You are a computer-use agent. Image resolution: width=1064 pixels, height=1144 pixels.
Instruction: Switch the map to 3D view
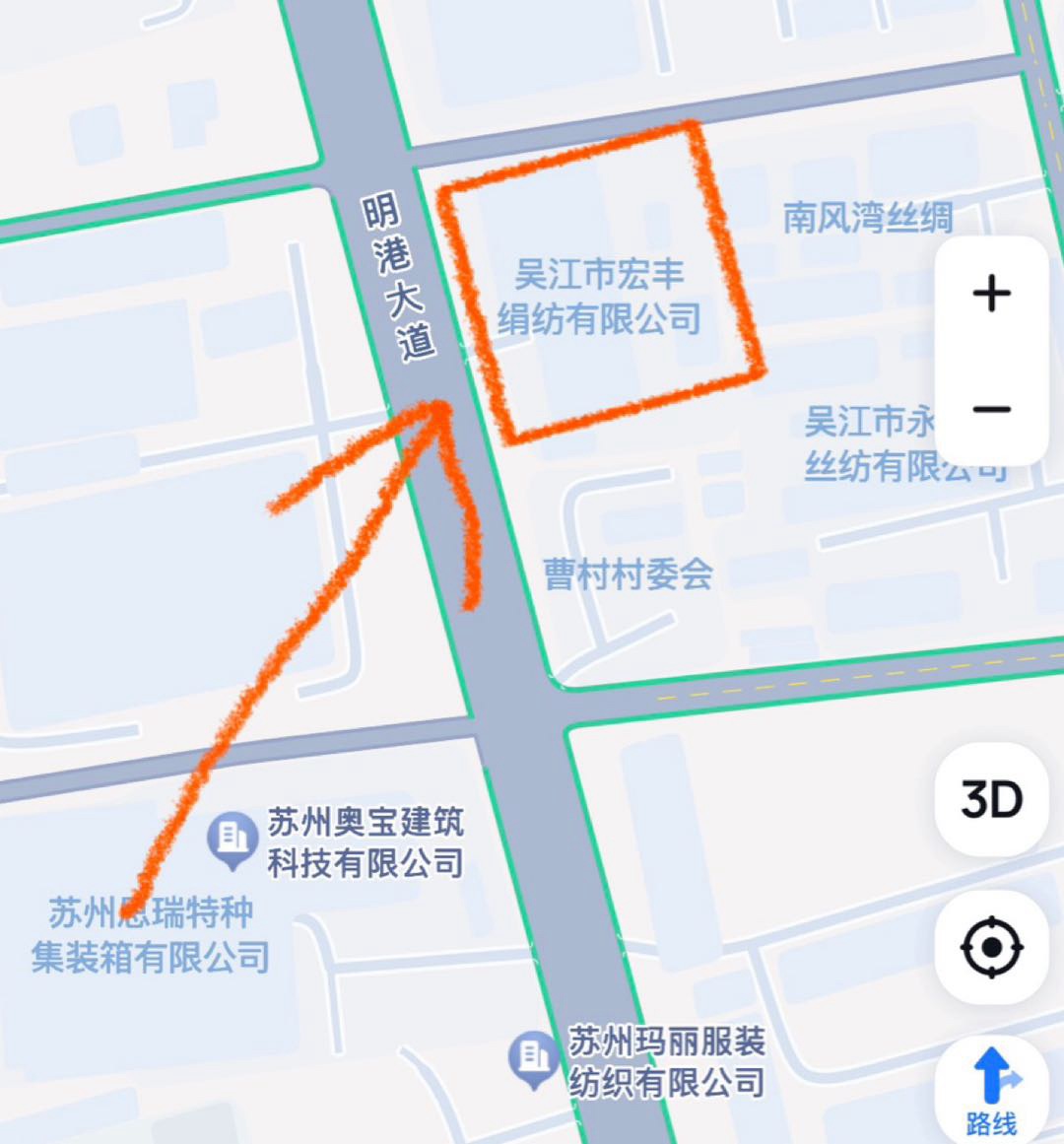[x=992, y=800]
